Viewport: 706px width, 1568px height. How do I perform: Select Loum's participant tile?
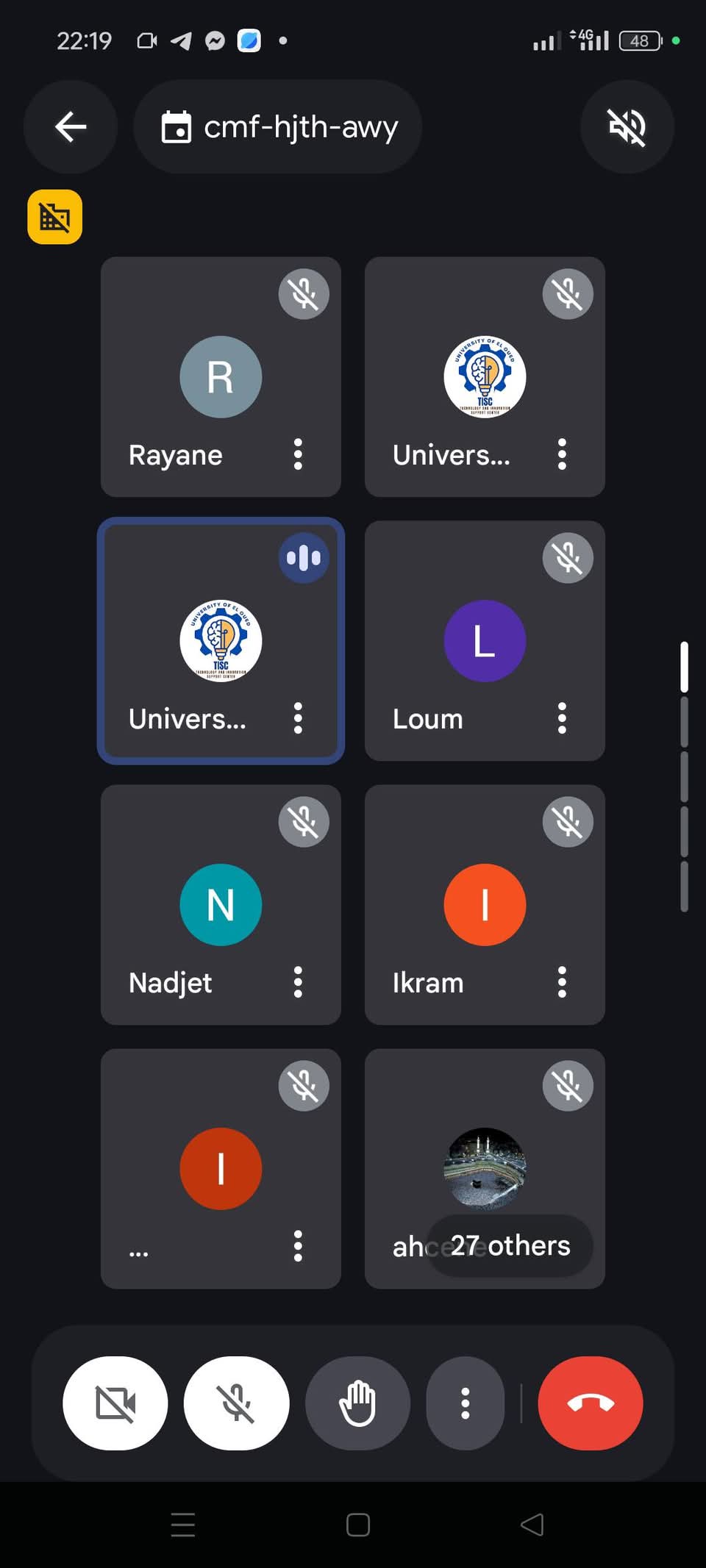click(485, 640)
